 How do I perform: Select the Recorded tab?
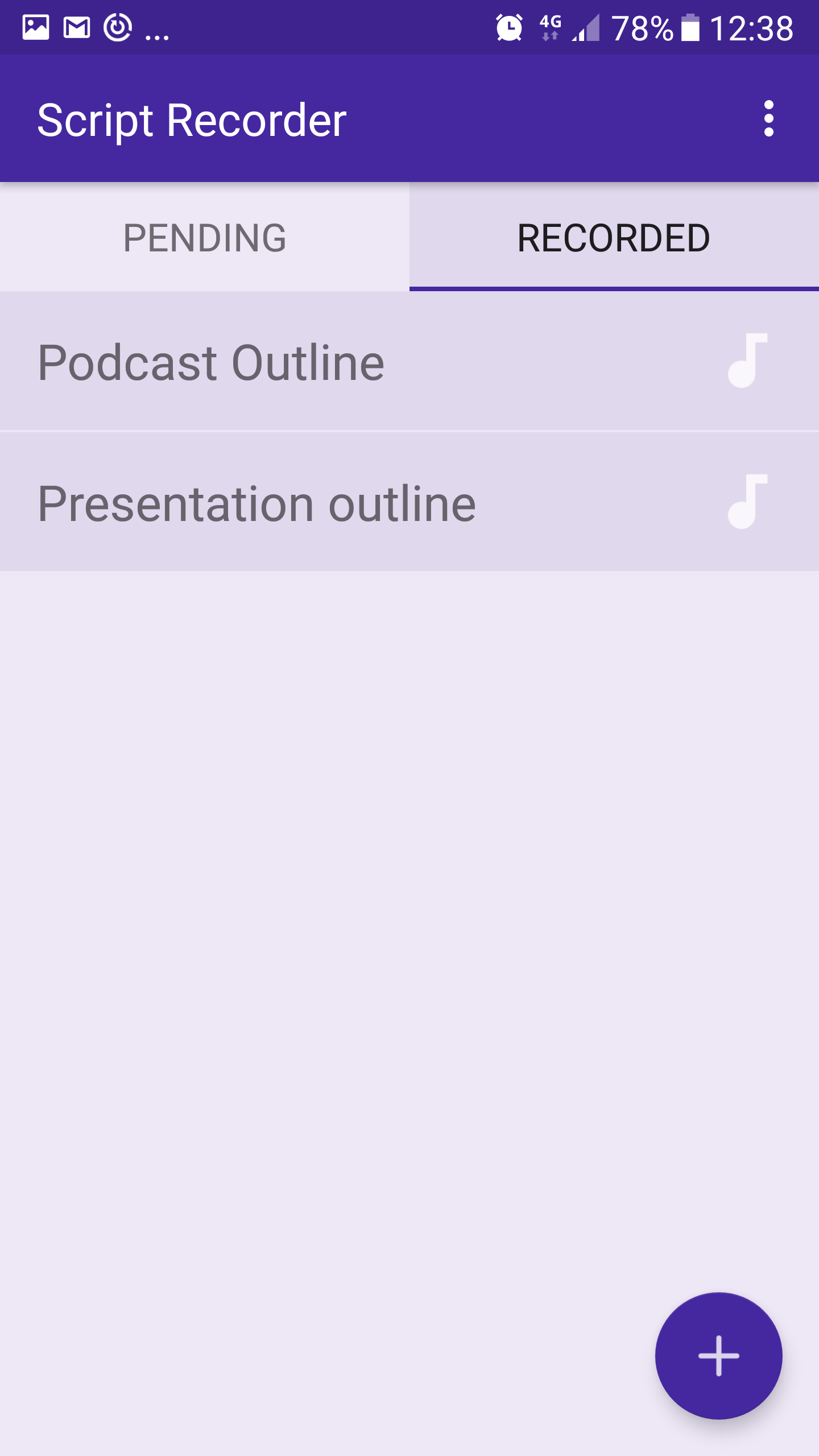click(614, 237)
